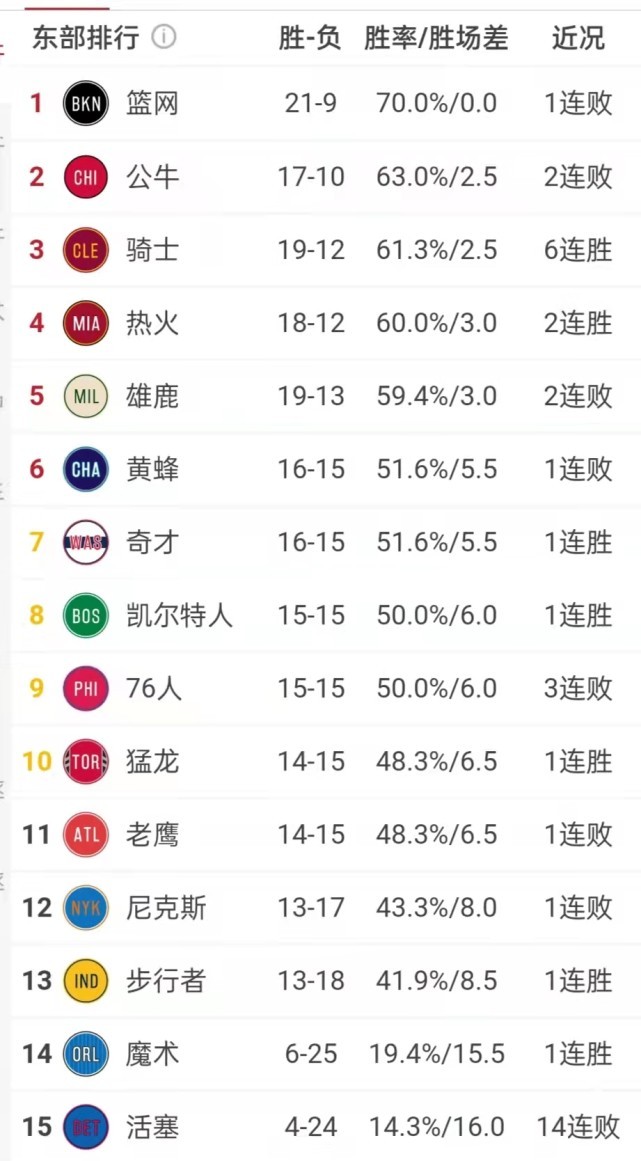Open the 魔术 team page
Image resolution: width=641 pixels, height=1161 pixels.
[x=152, y=1054]
